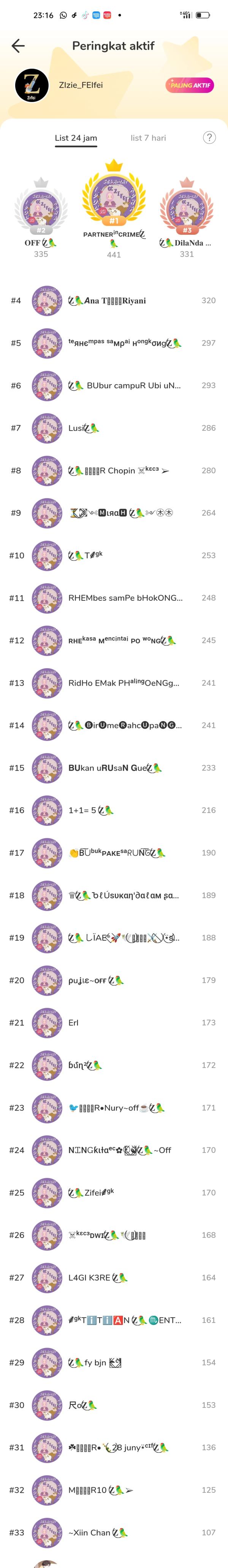Open the #33 ~Xiin Chan row
This screenshot has height=1568, width=228.
tap(114, 1532)
